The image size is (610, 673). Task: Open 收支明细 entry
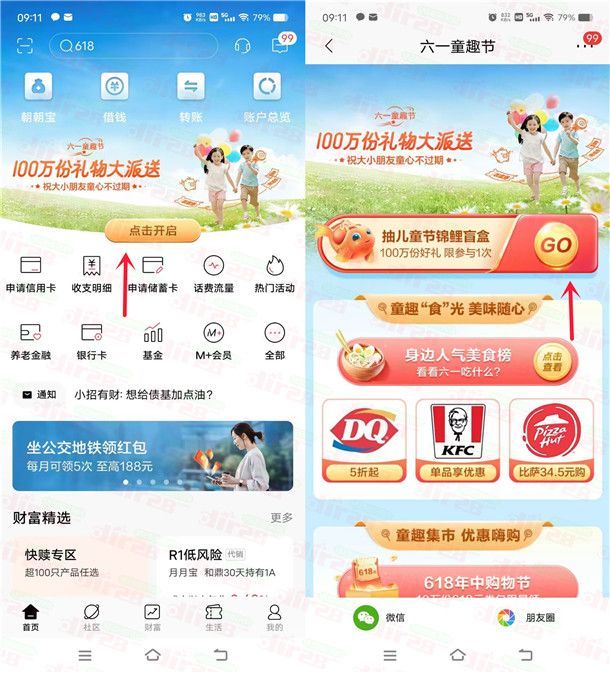[x=90, y=274]
